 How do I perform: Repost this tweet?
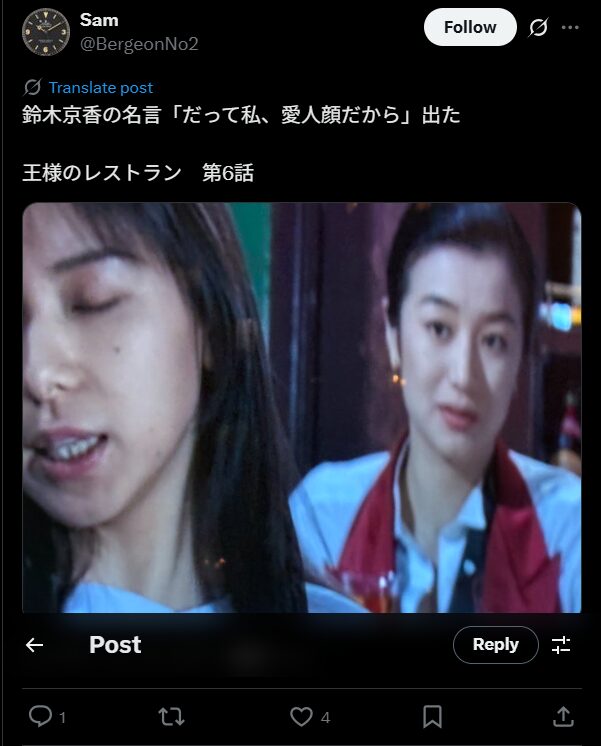coord(171,716)
